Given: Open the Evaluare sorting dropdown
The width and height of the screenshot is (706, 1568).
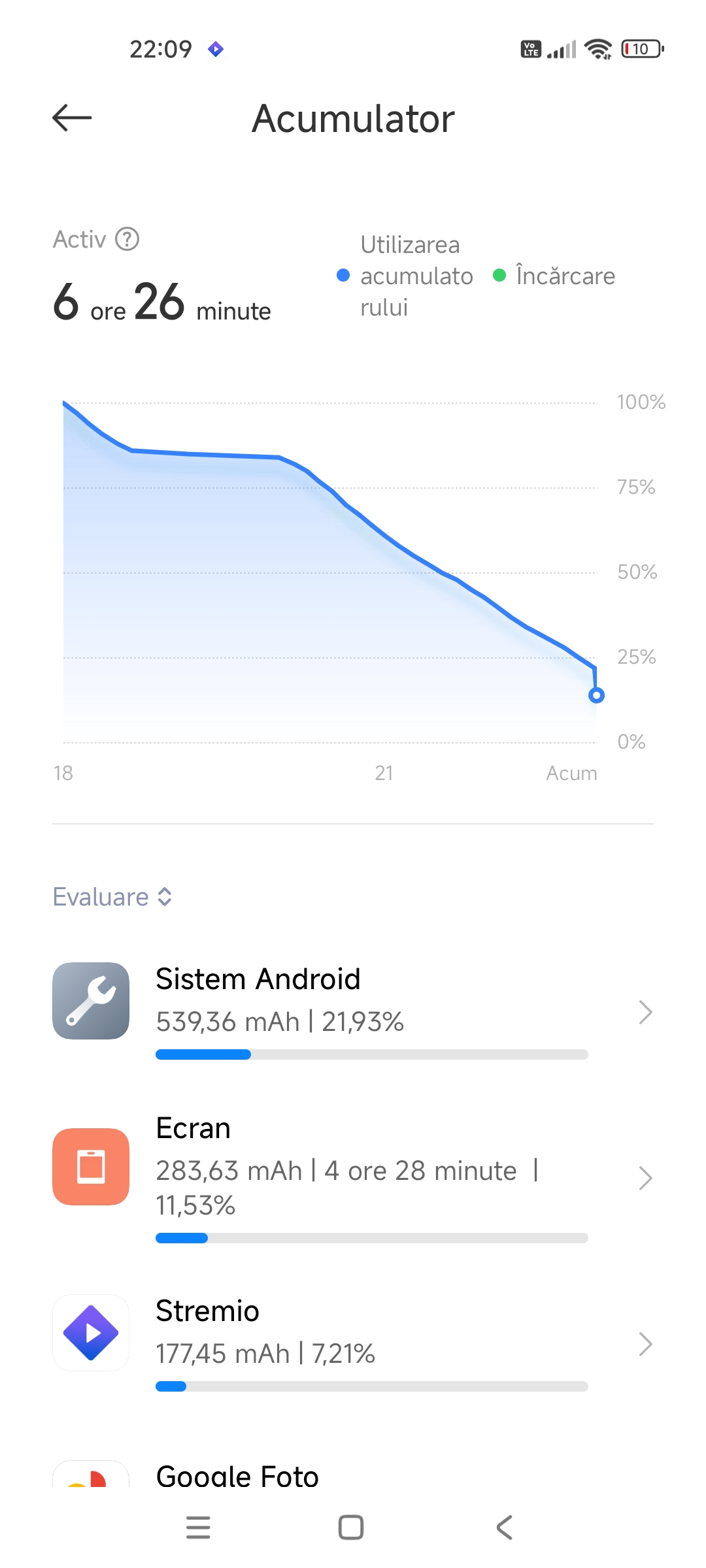Looking at the screenshot, I should pyautogui.click(x=112, y=897).
